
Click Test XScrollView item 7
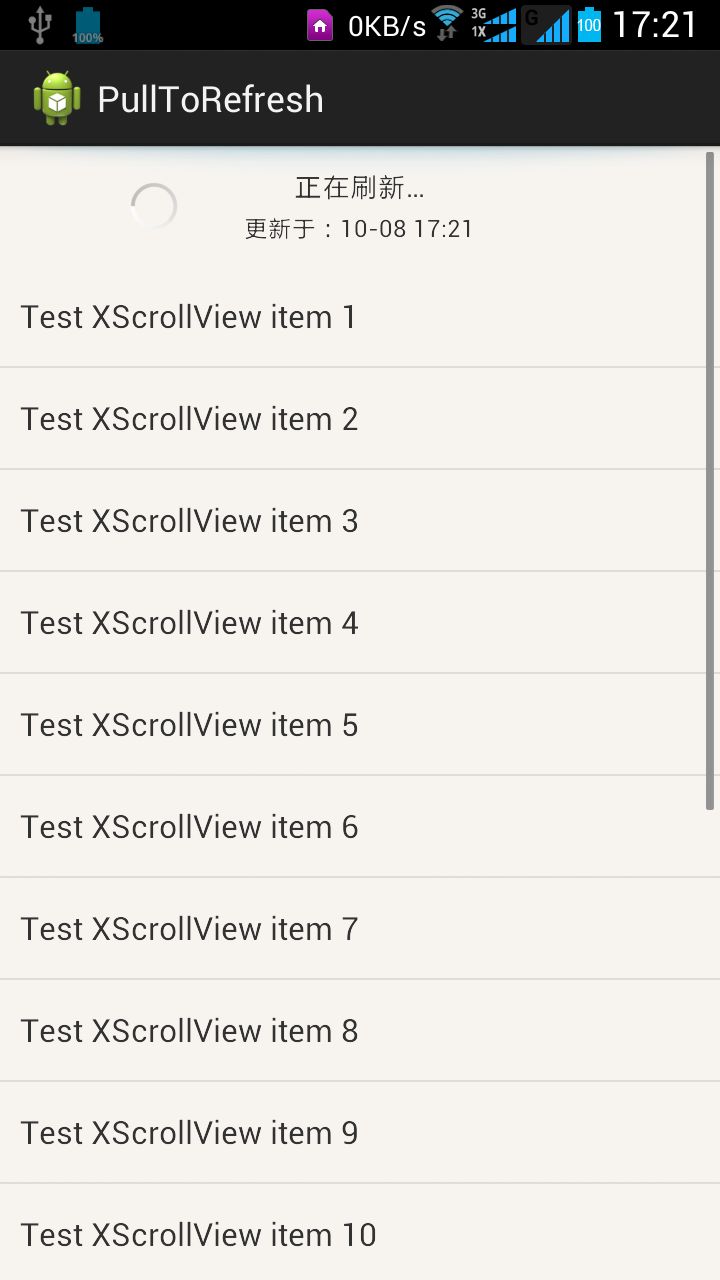click(x=188, y=928)
